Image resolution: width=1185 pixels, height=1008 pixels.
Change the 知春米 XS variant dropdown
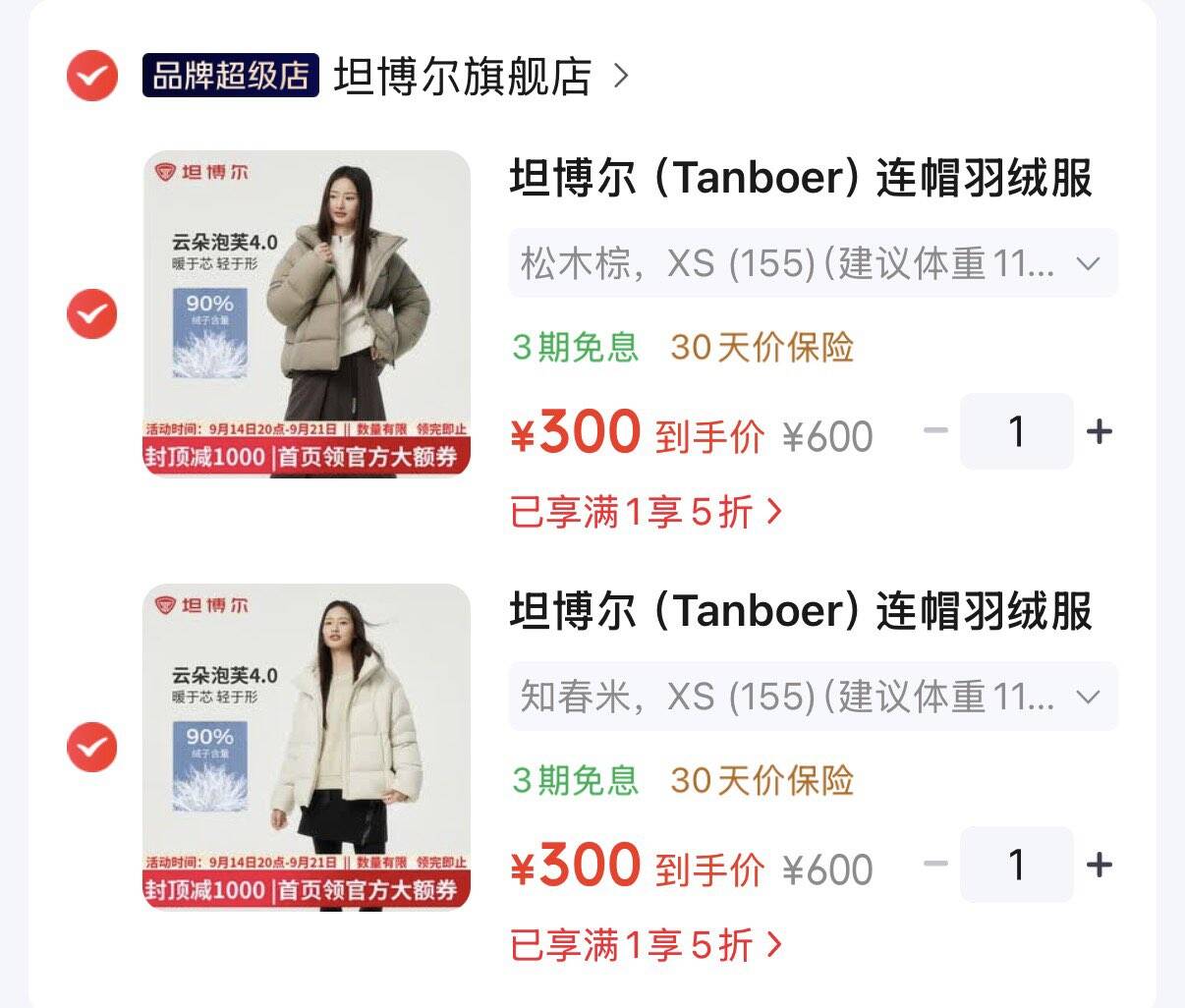(813, 697)
